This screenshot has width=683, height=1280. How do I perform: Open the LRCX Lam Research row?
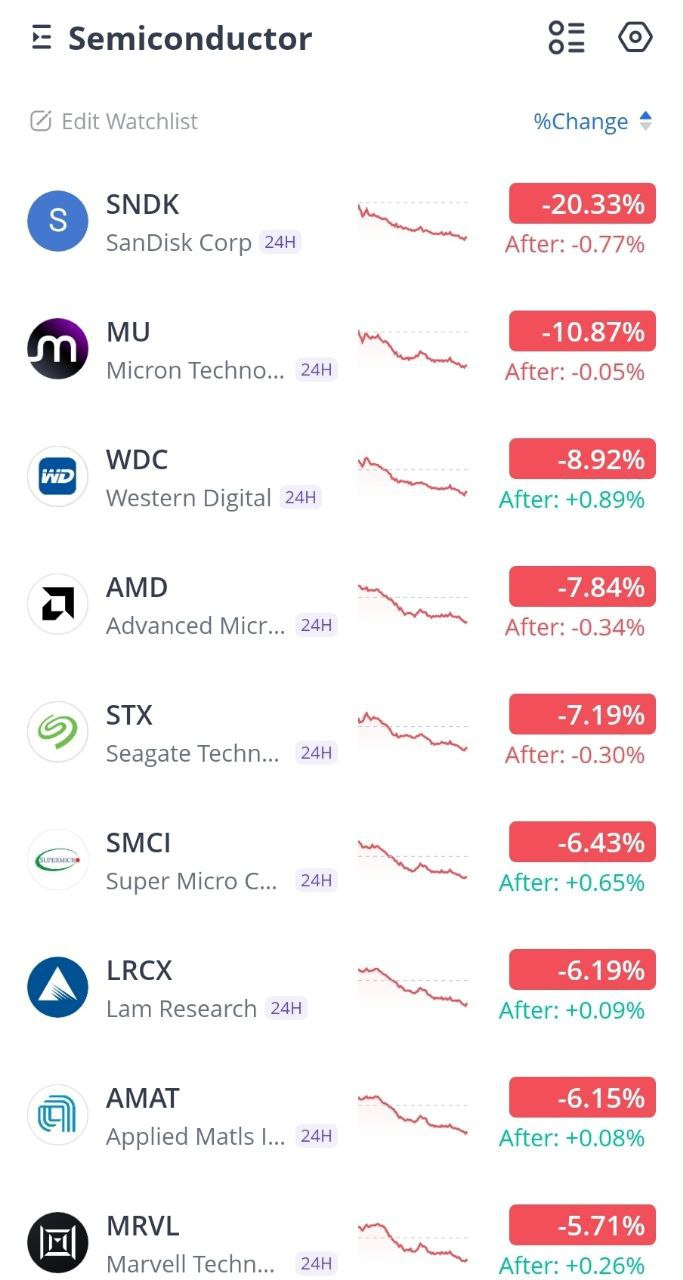point(341,988)
